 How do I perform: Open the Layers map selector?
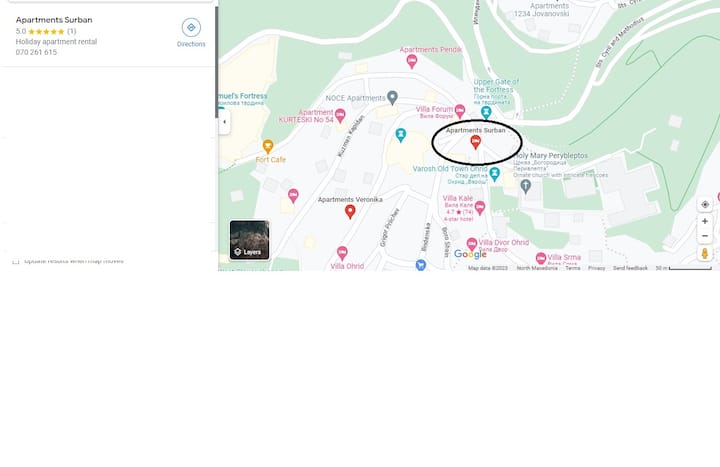[x=249, y=240]
